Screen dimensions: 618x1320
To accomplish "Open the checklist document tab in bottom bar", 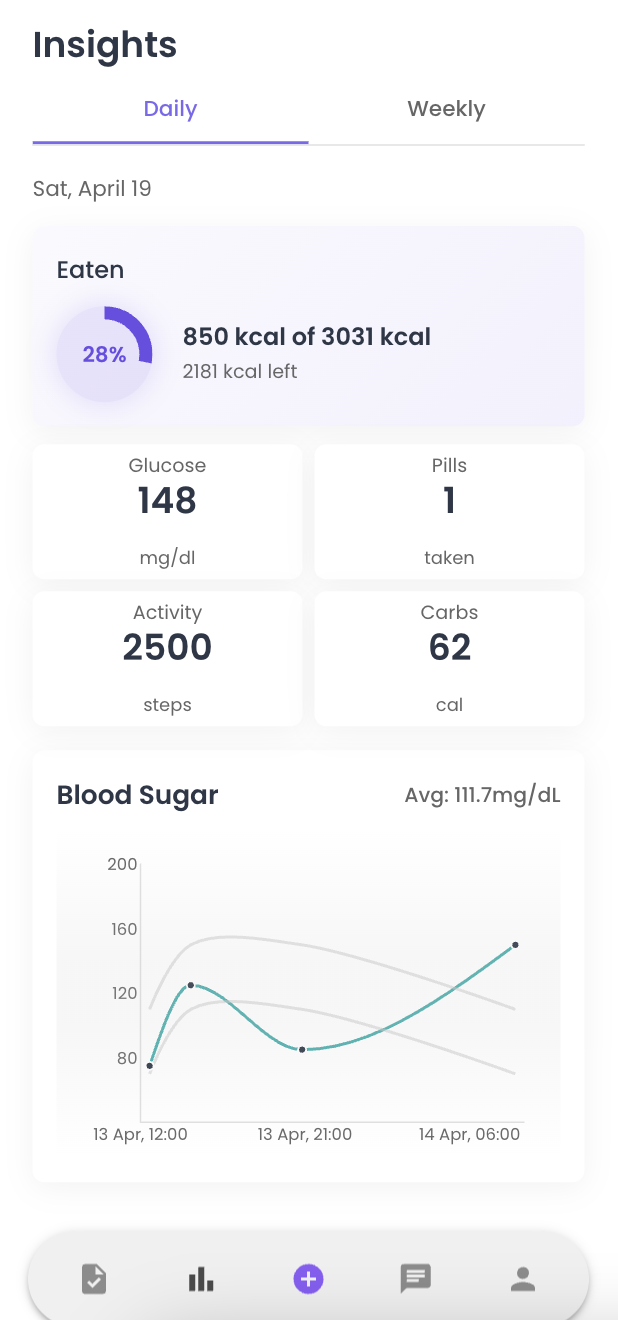I will (x=93, y=1278).
